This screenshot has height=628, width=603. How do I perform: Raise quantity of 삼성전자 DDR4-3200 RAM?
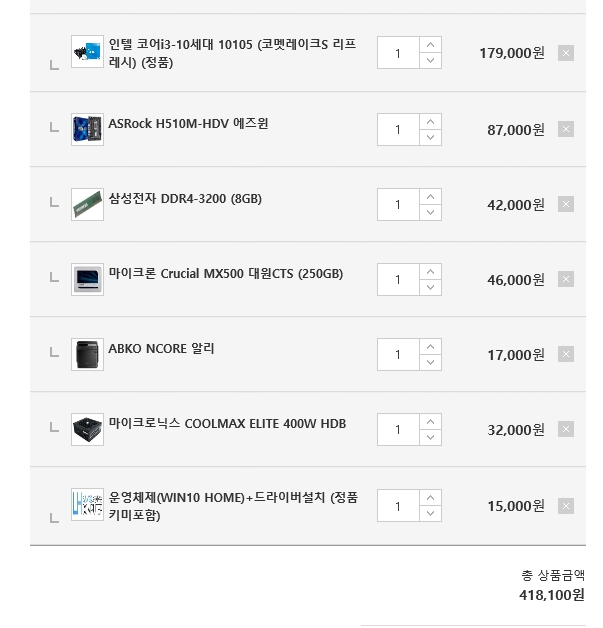pyautogui.click(x=430, y=197)
